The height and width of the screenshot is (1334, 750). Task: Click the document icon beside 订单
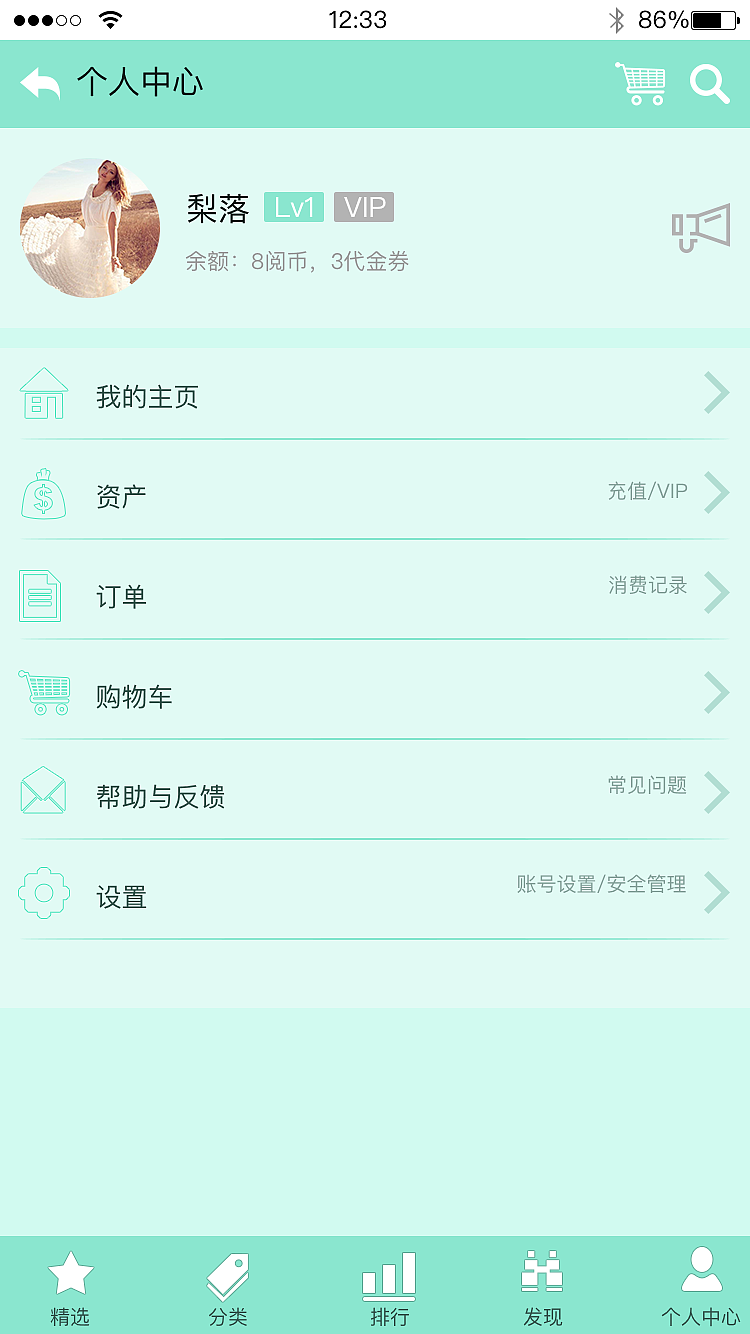40,593
